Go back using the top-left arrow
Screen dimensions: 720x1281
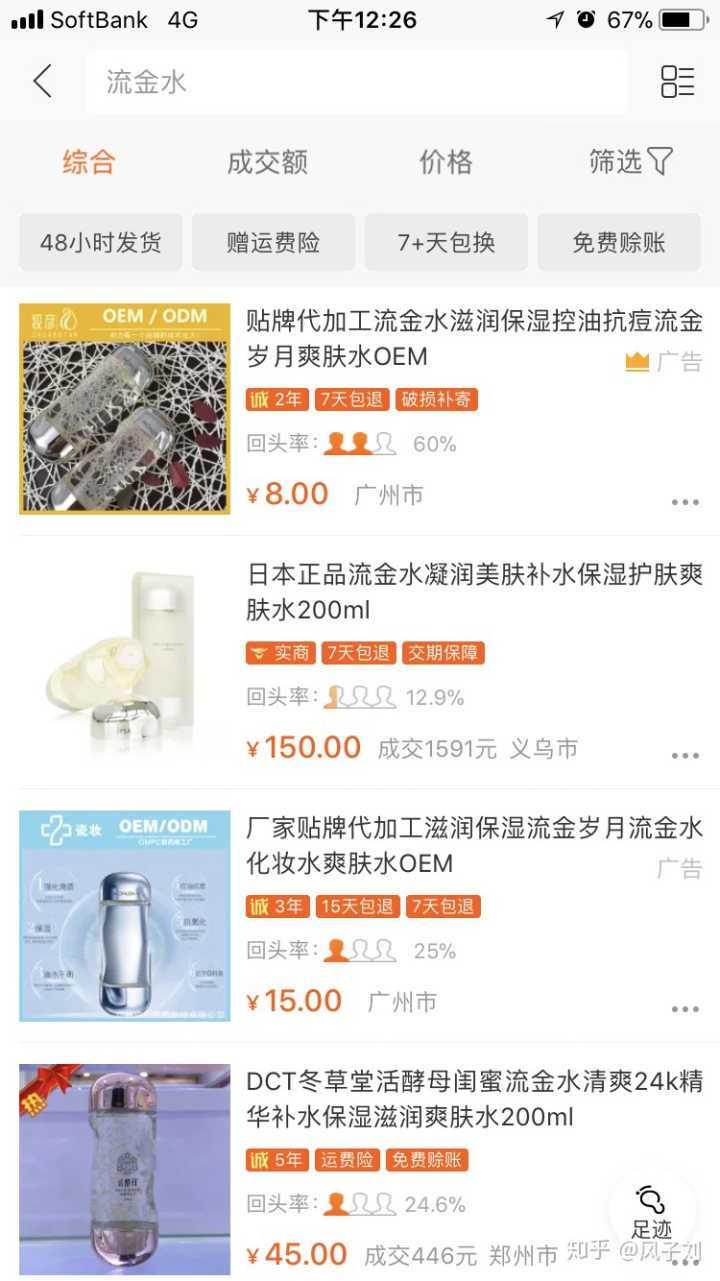(x=42, y=81)
